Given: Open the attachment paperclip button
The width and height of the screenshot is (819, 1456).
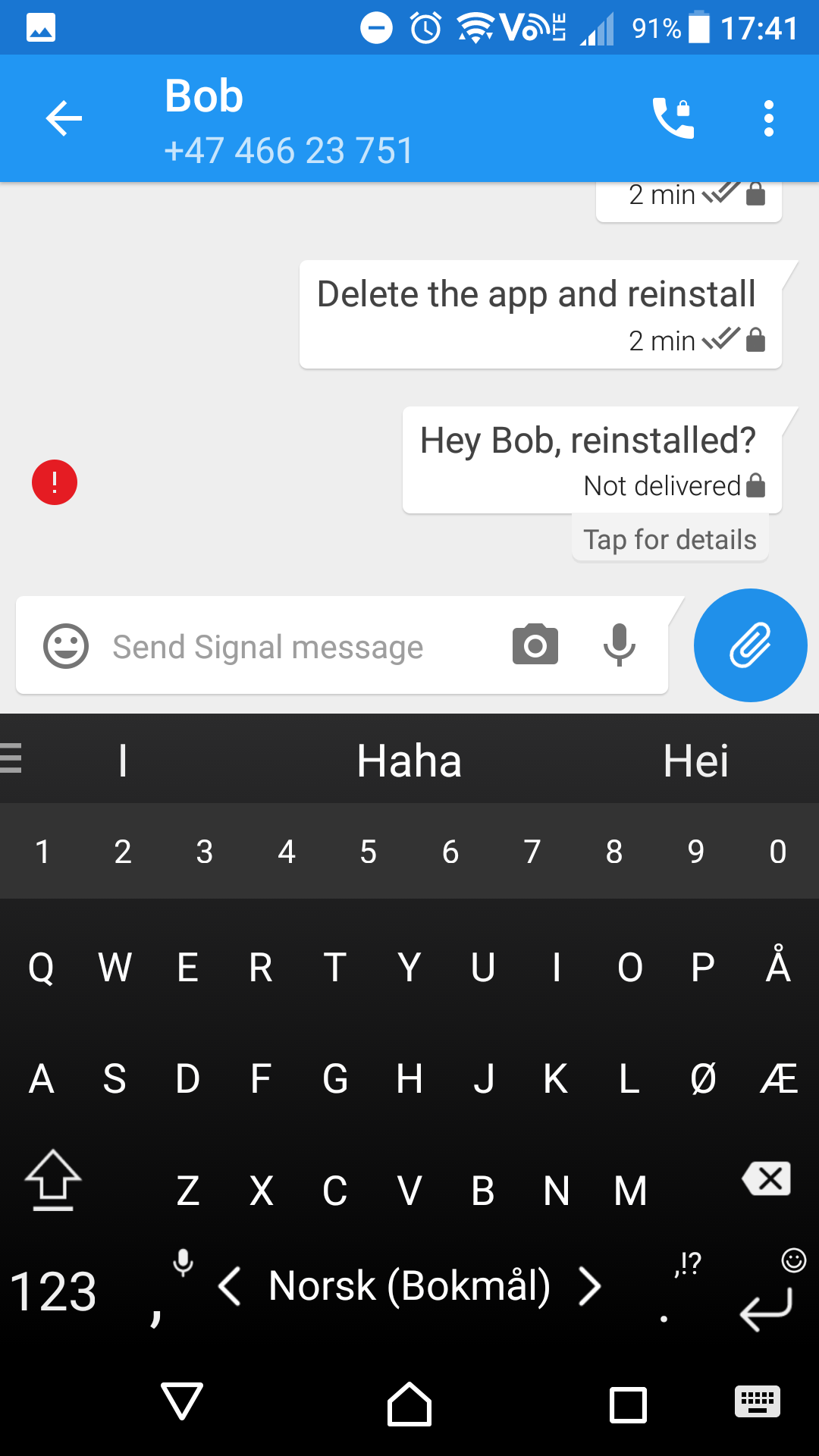Looking at the screenshot, I should 750,645.
